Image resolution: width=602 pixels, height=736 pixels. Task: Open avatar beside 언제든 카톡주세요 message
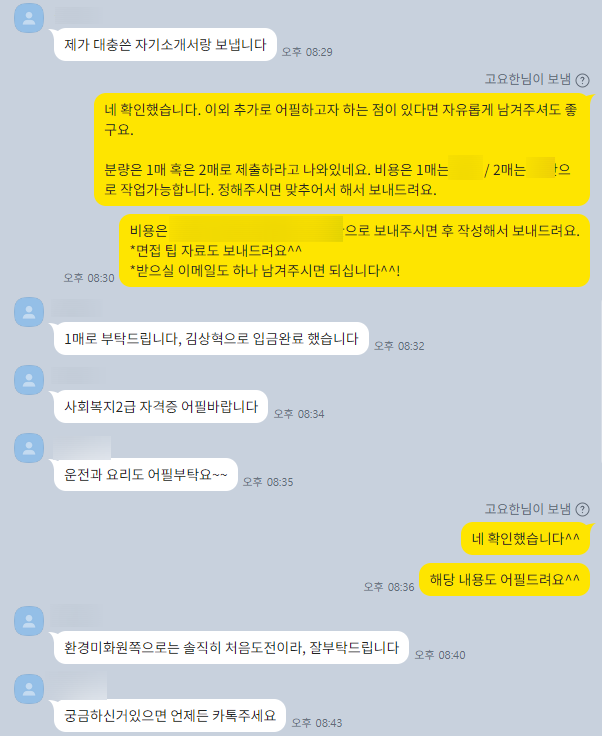31,689
